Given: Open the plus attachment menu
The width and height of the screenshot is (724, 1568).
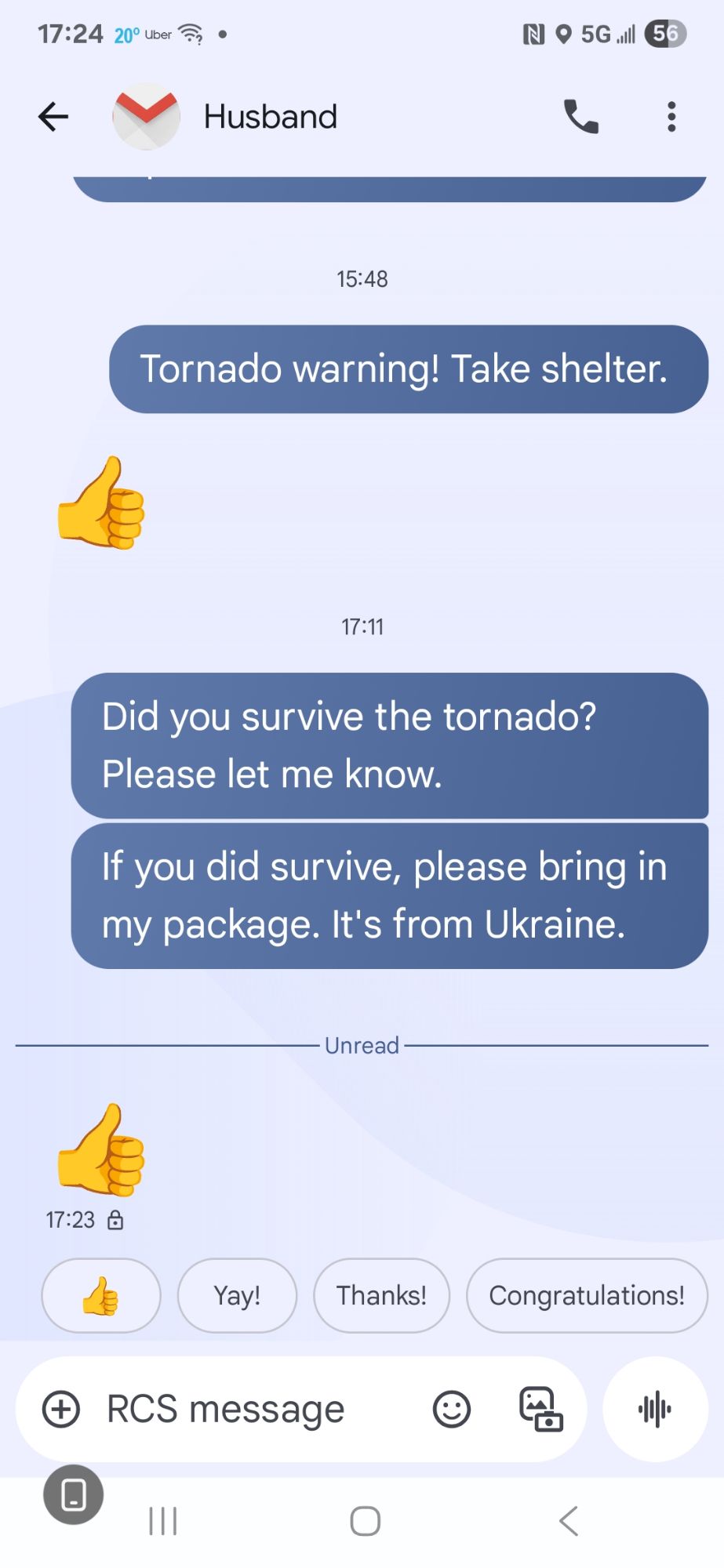Looking at the screenshot, I should coord(61,1409).
